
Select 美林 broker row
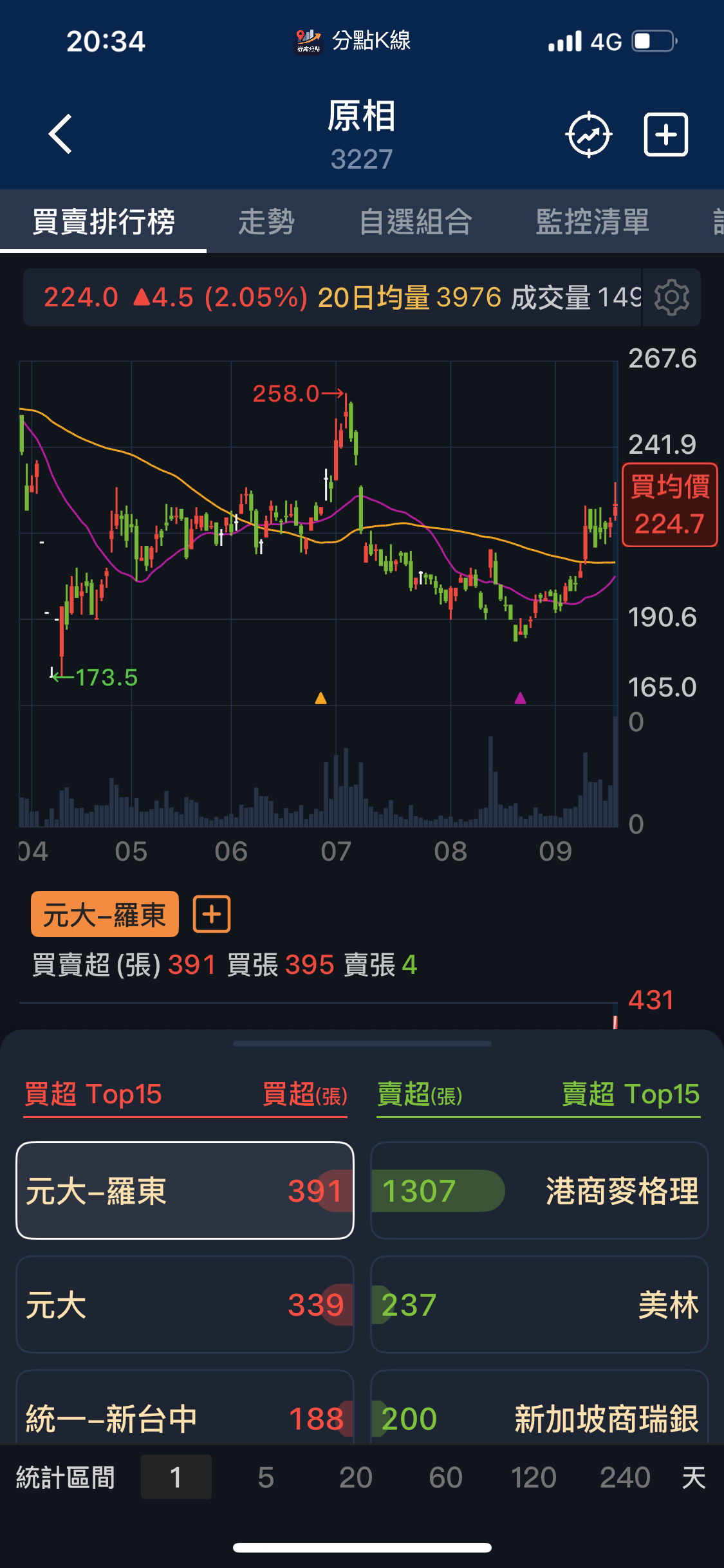[x=539, y=1305]
